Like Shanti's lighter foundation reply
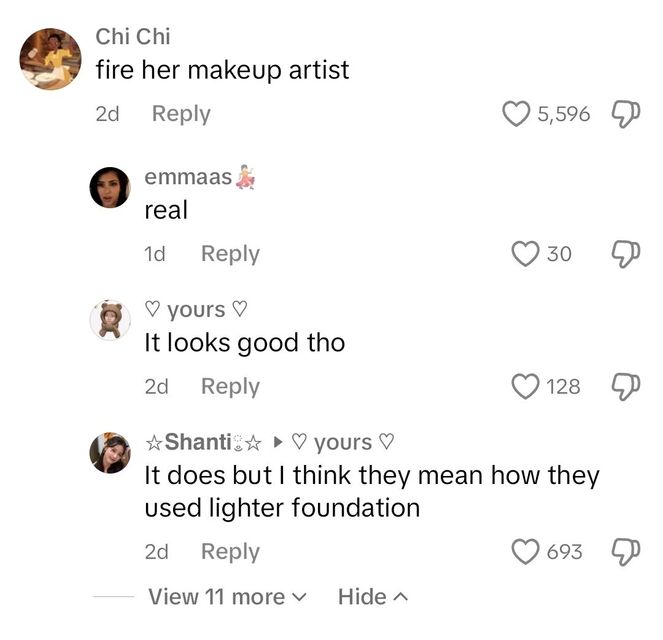 pyautogui.click(x=526, y=551)
